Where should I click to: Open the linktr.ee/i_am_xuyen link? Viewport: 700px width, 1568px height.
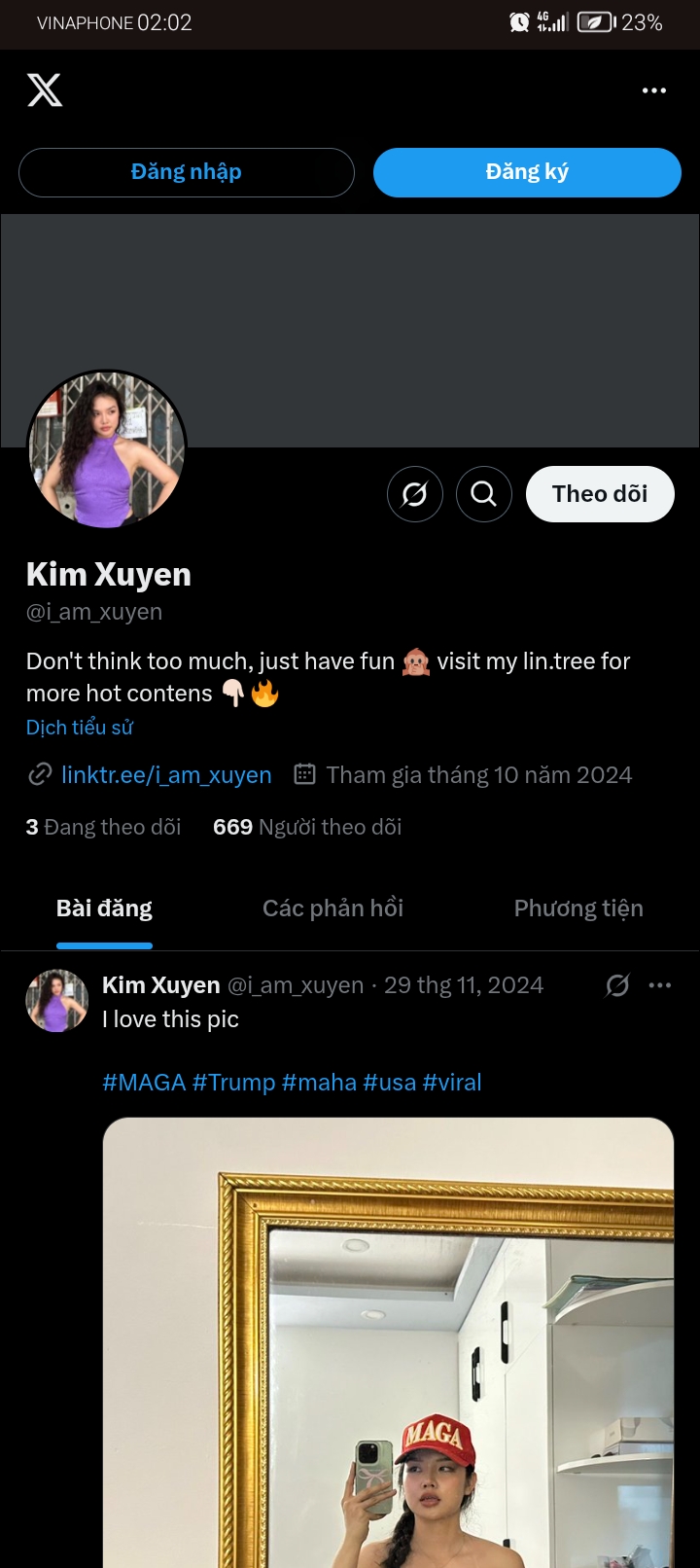pyautogui.click(x=166, y=774)
